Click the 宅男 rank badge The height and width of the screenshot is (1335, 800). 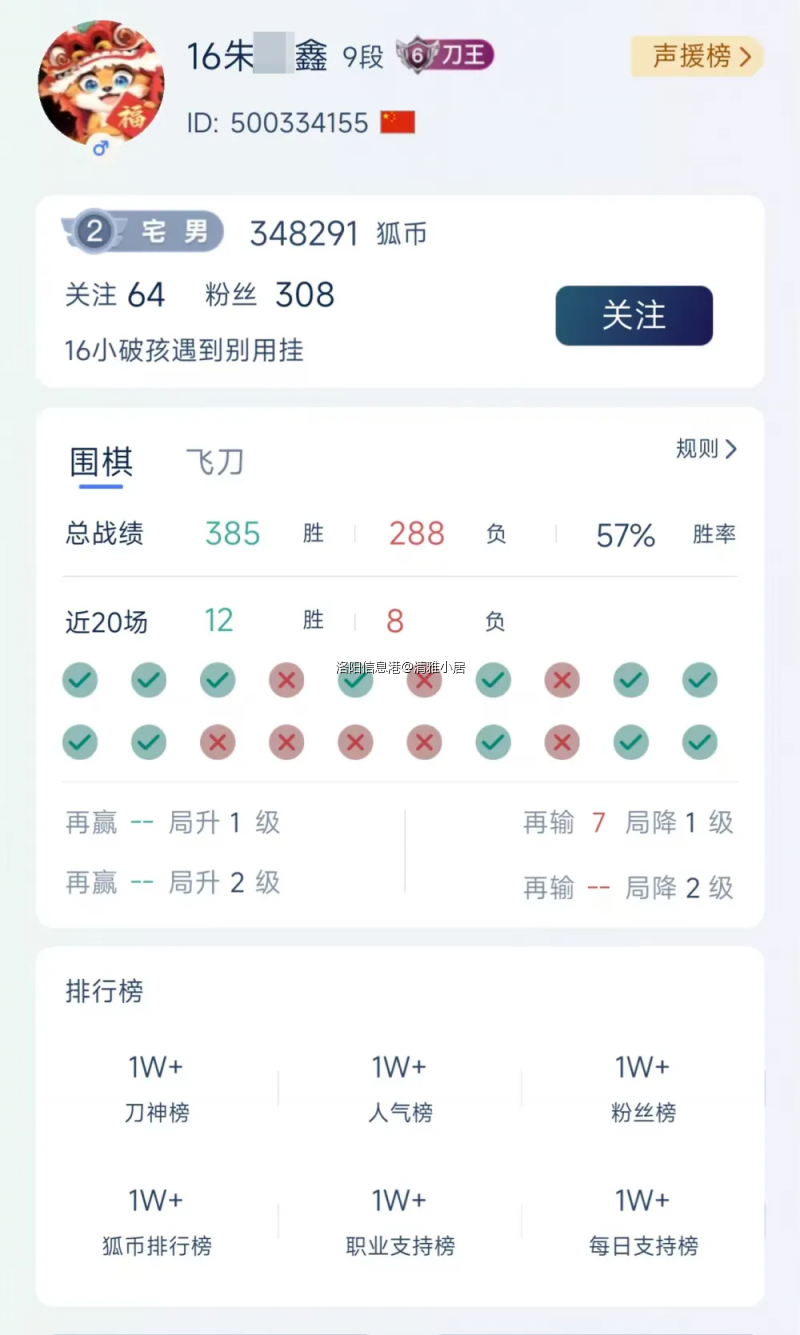click(140, 232)
